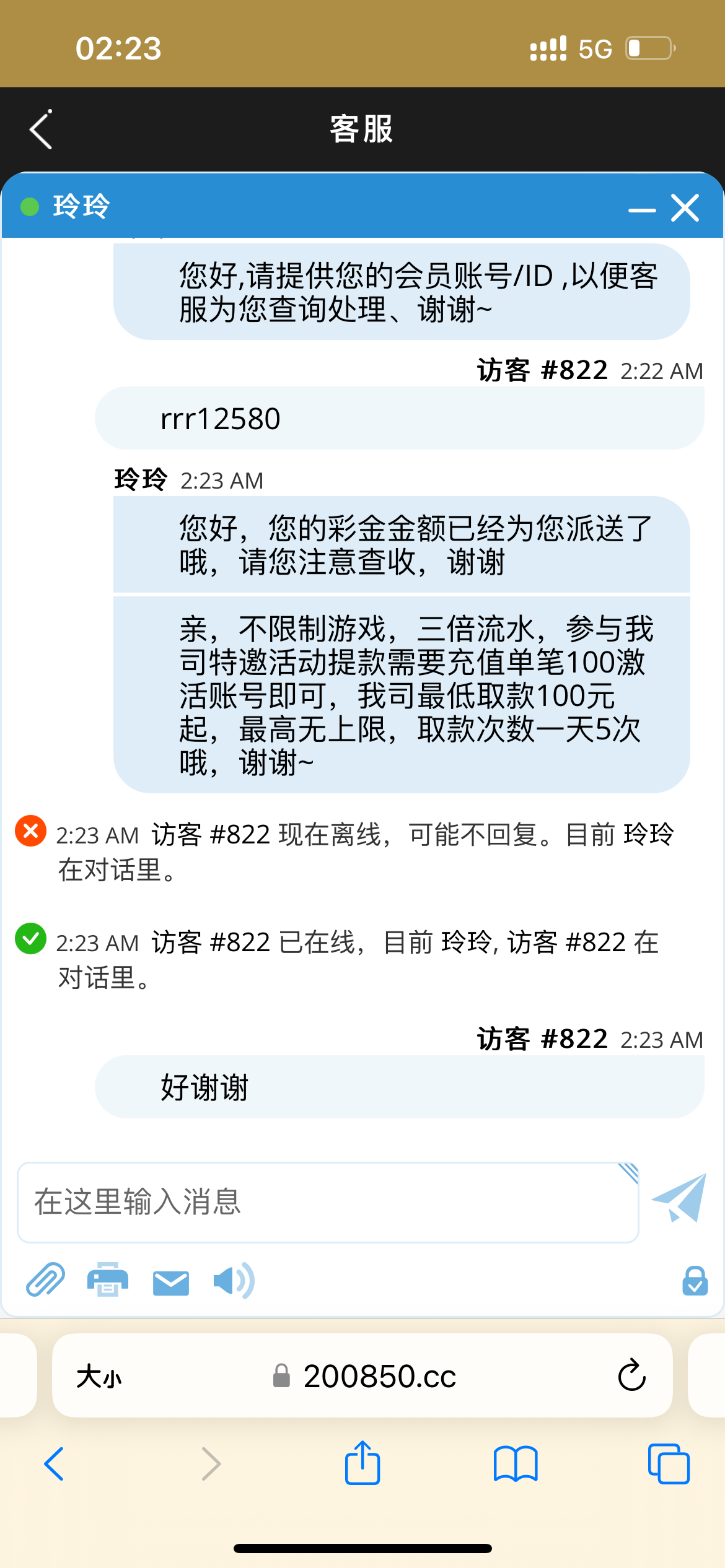Toggle chat sound notifications
The width and height of the screenshot is (725, 1568).
(x=234, y=1280)
